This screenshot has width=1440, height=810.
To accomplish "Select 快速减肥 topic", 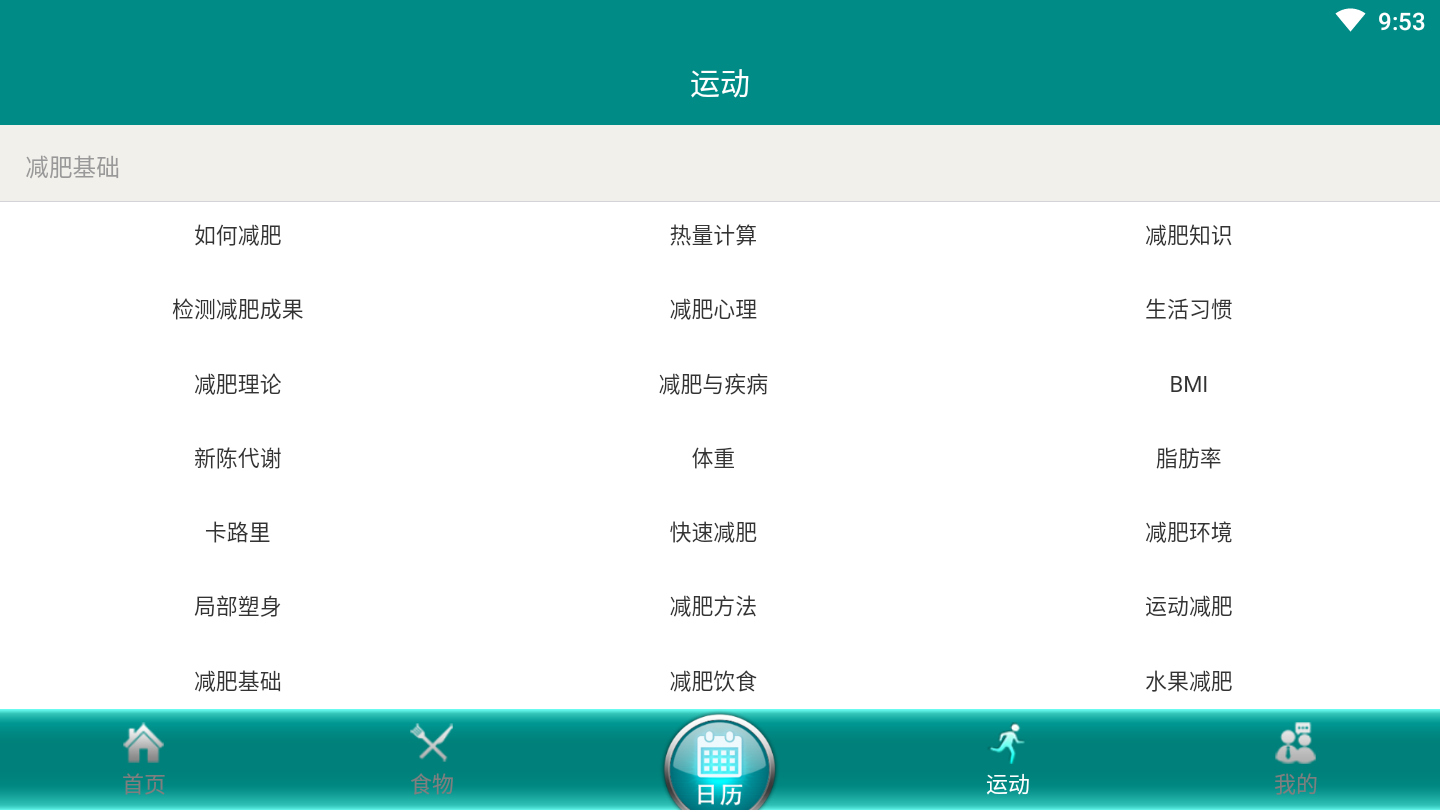I will point(713,532).
